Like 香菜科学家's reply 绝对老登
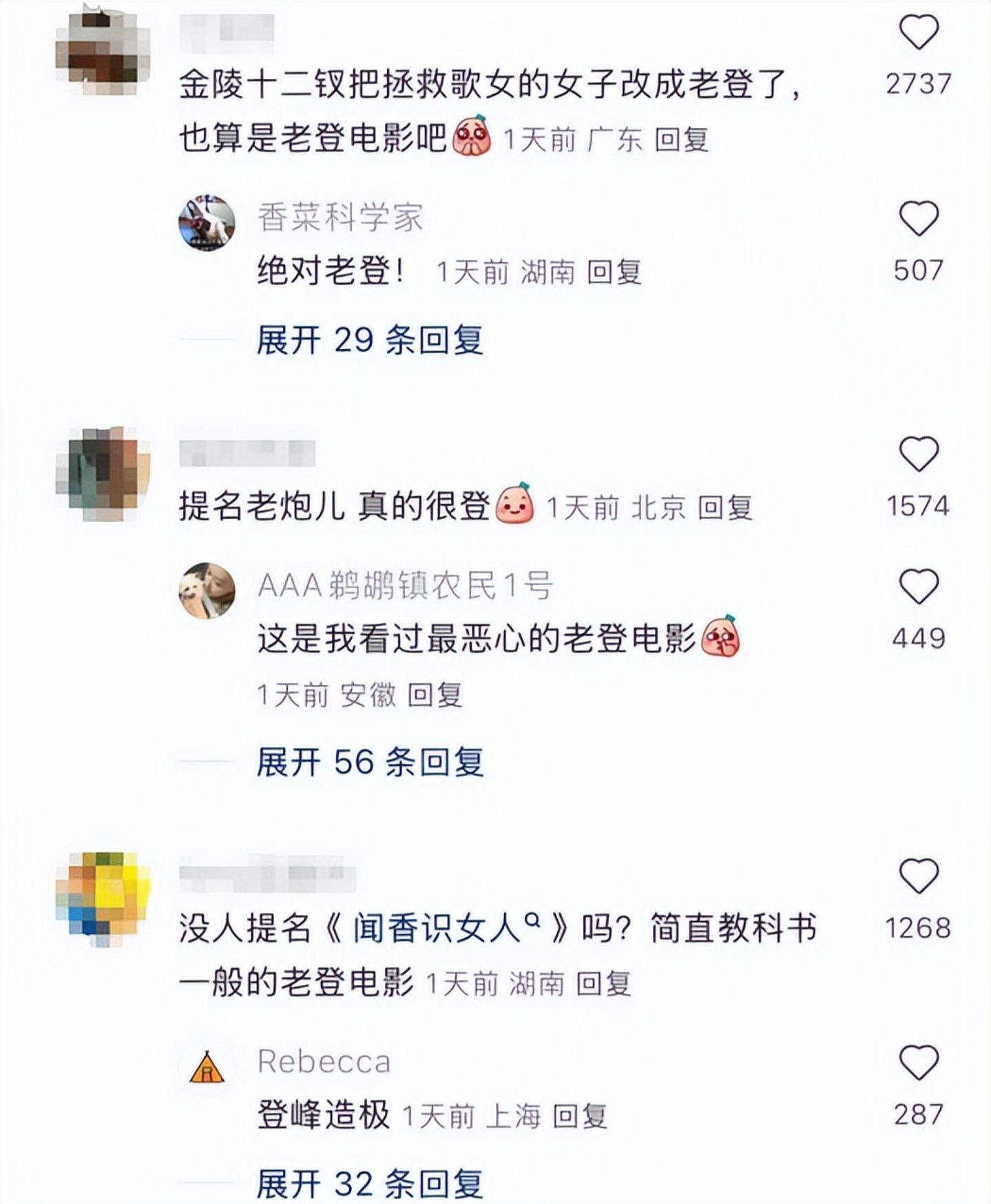Viewport: 991px width, 1204px height. [919, 219]
